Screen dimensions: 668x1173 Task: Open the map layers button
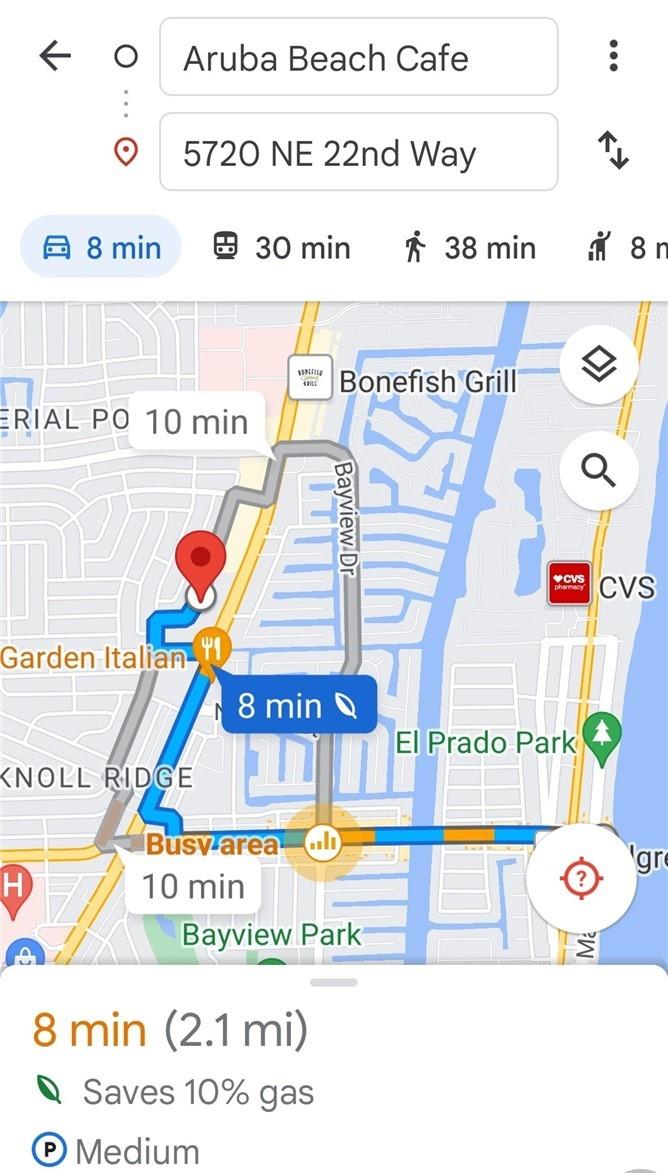click(x=598, y=365)
